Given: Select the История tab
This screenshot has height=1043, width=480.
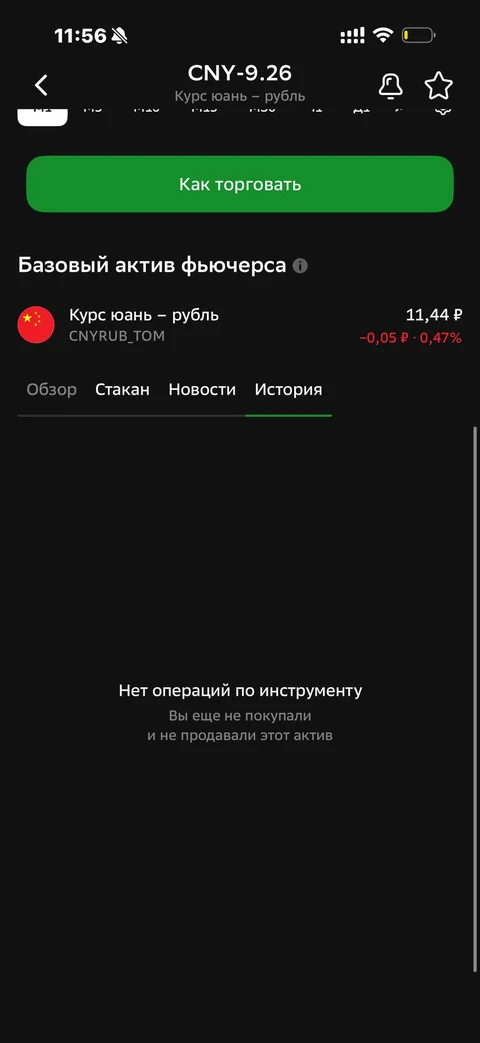Looking at the screenshot, I should pos(289,390).
